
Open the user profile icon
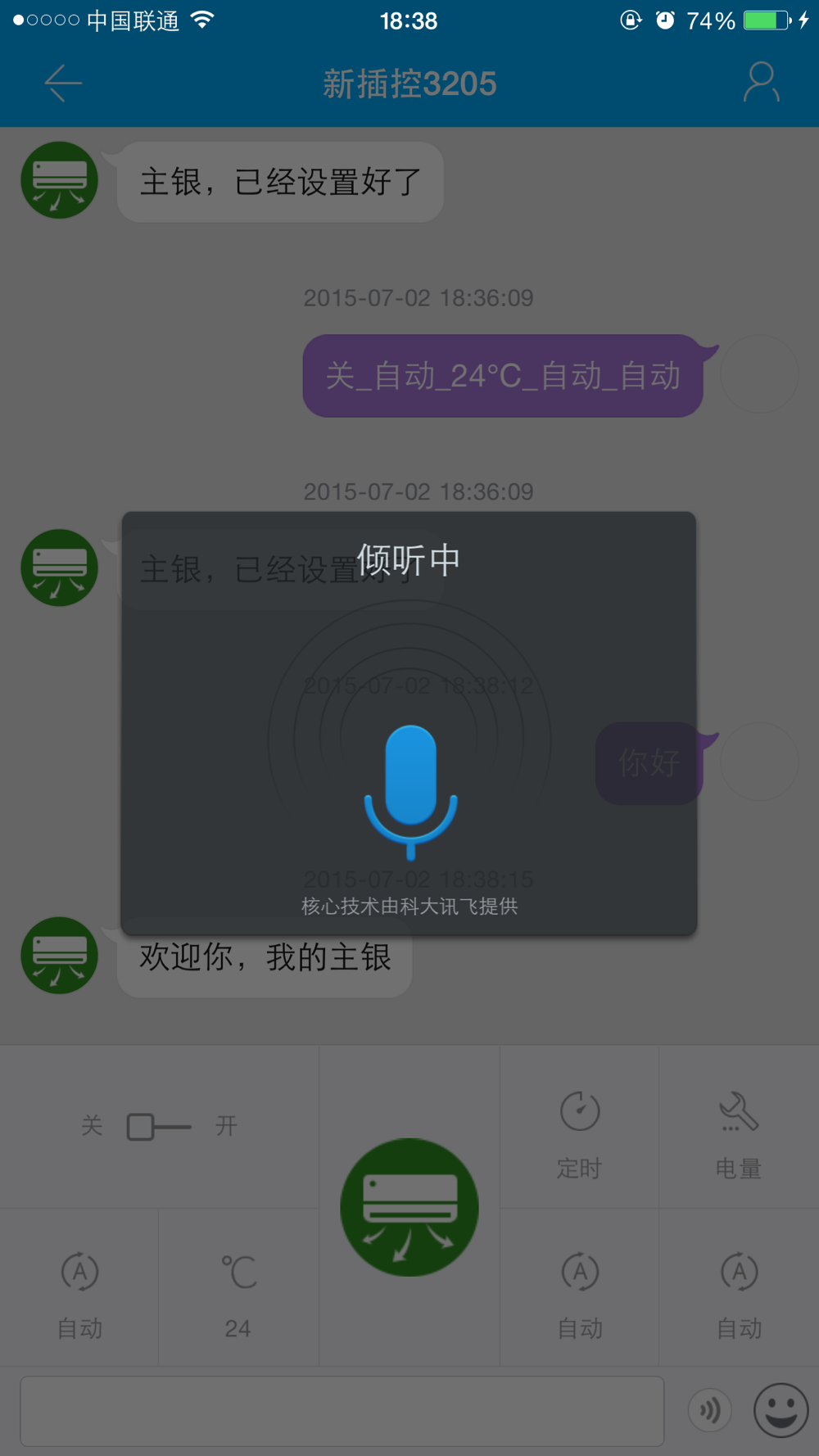click(x=761, y=82)
